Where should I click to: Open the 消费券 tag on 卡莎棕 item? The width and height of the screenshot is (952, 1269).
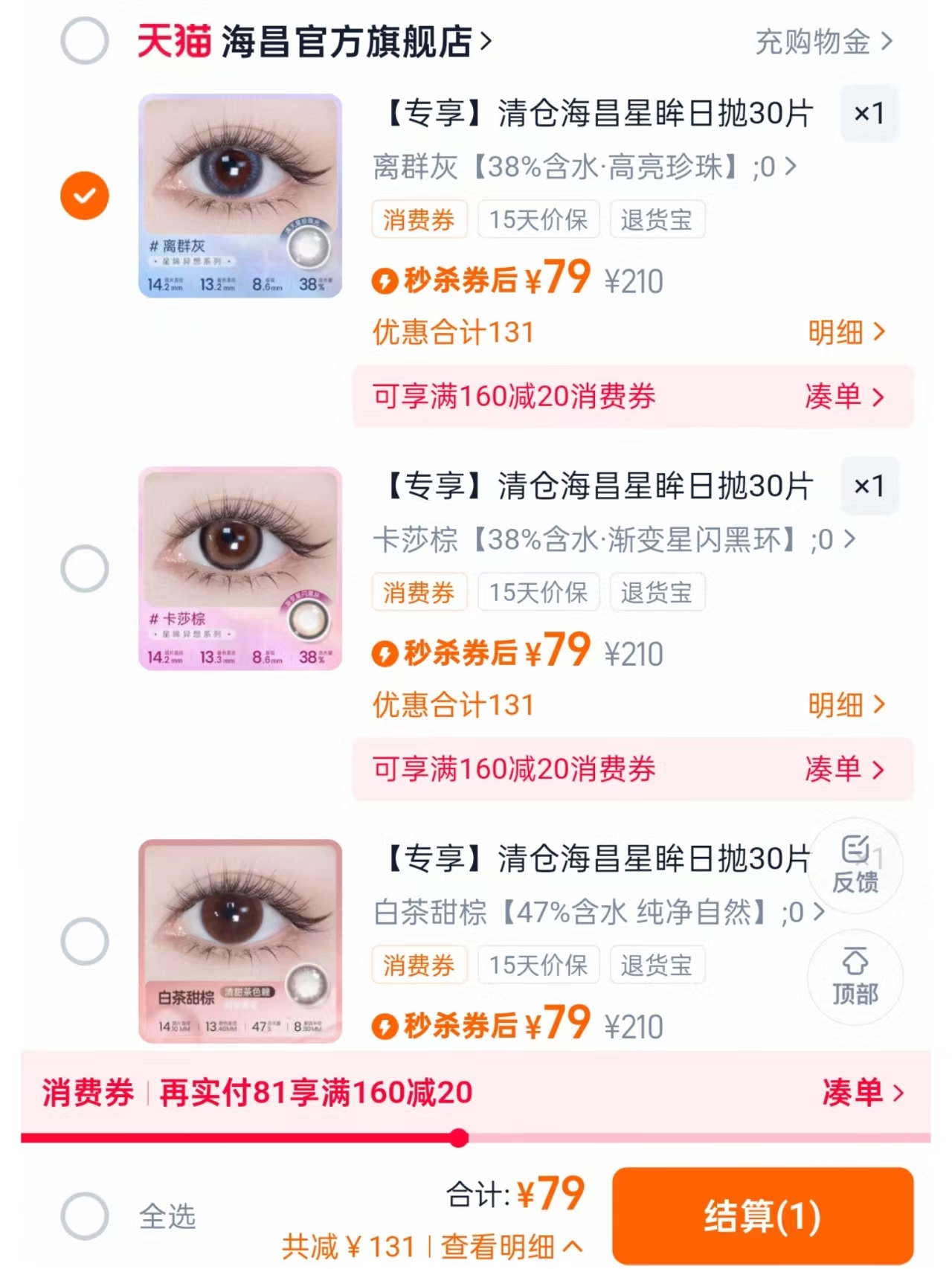(x=419, y=592)
